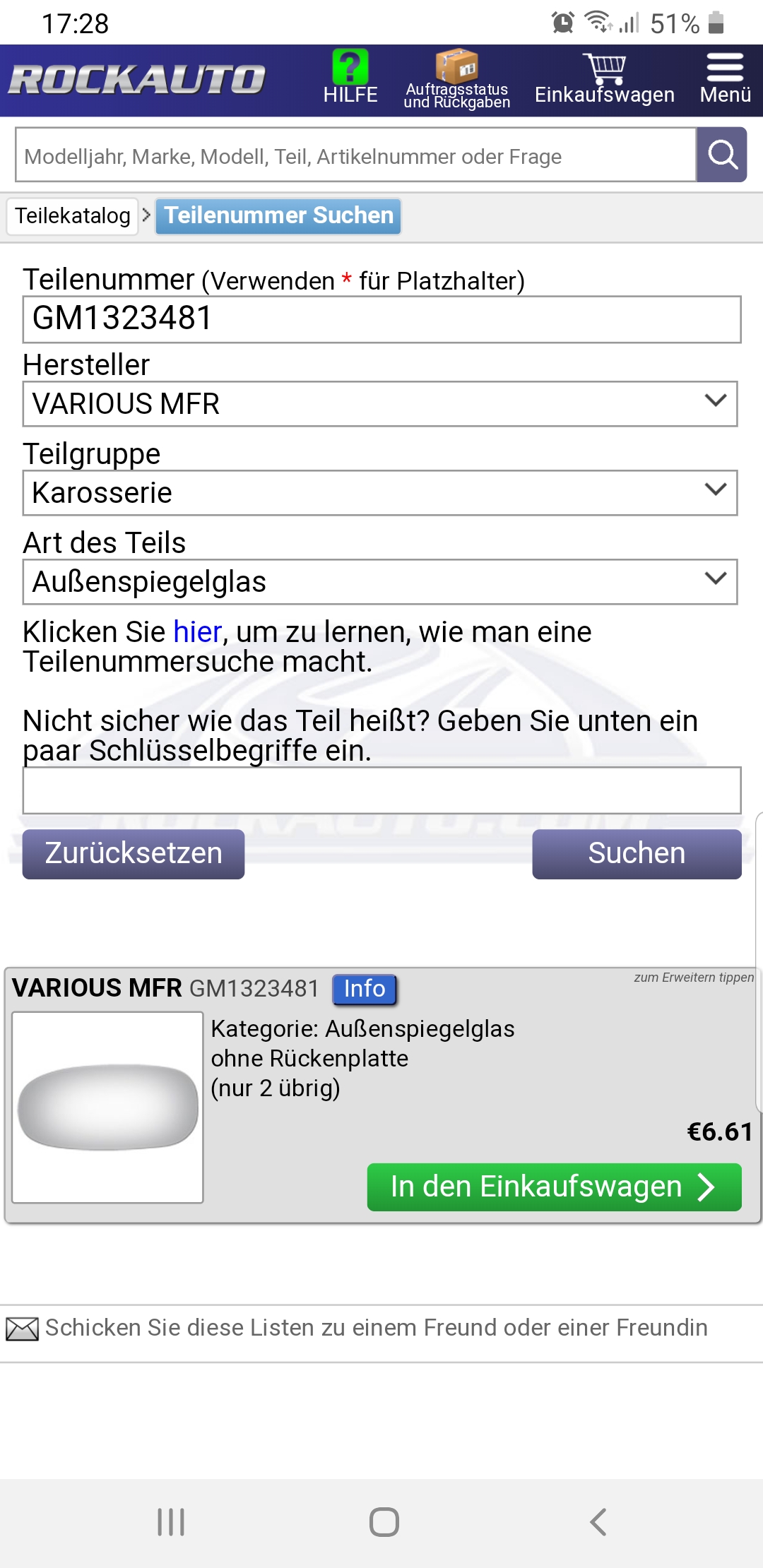Open Info for GM1323481

tap(365, 989)
